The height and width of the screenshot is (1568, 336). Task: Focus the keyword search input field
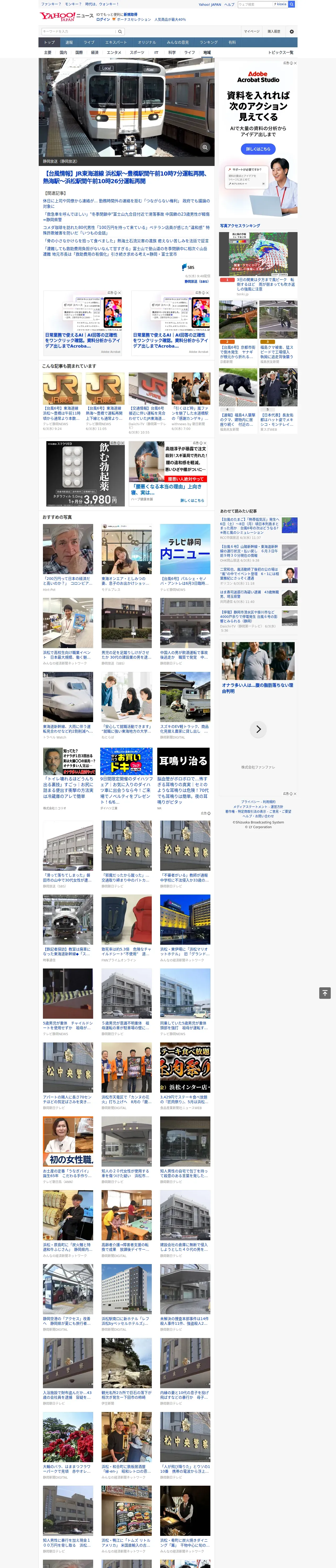78,32
